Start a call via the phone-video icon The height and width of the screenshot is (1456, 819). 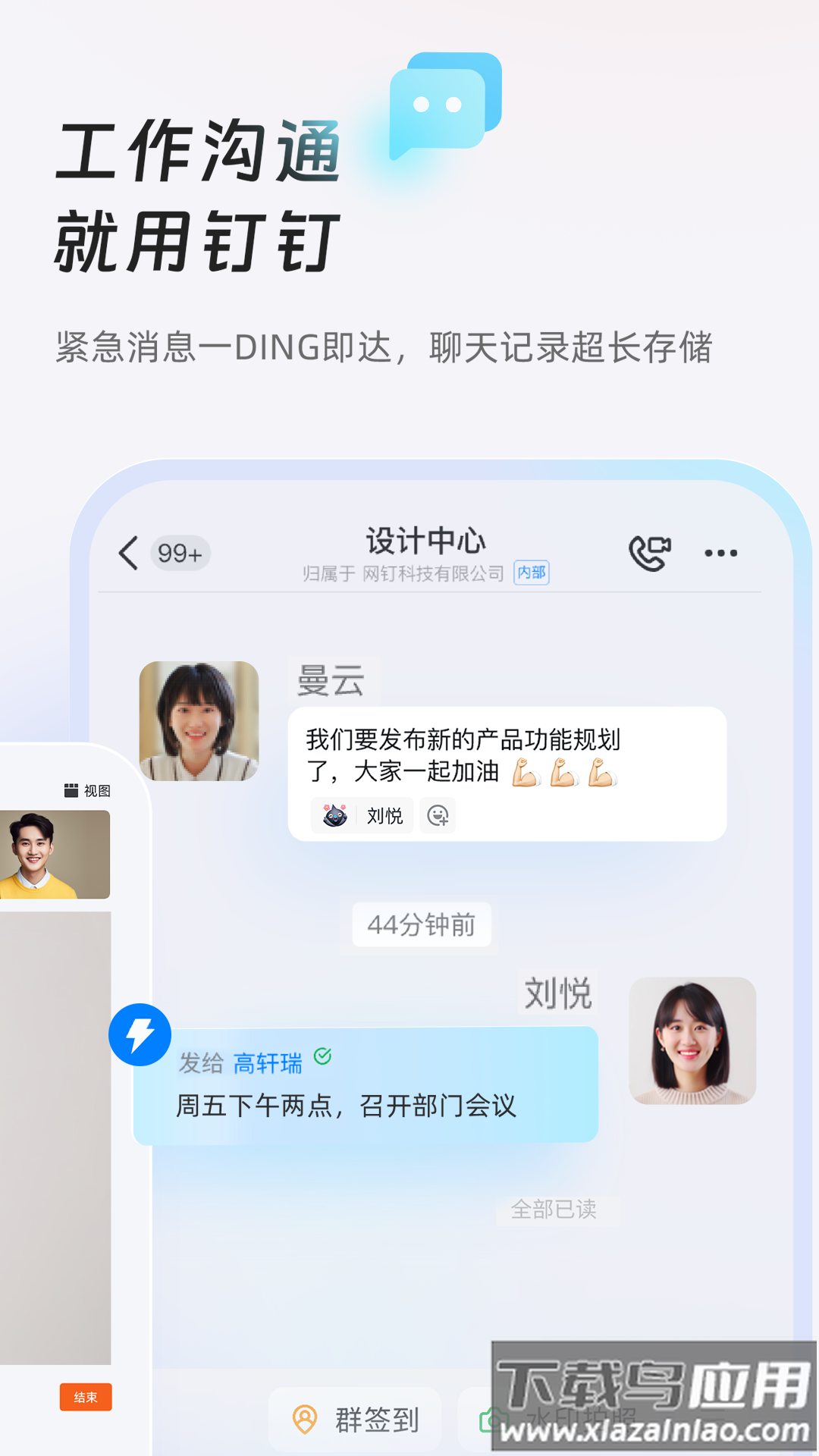click(x=650, y=552)
